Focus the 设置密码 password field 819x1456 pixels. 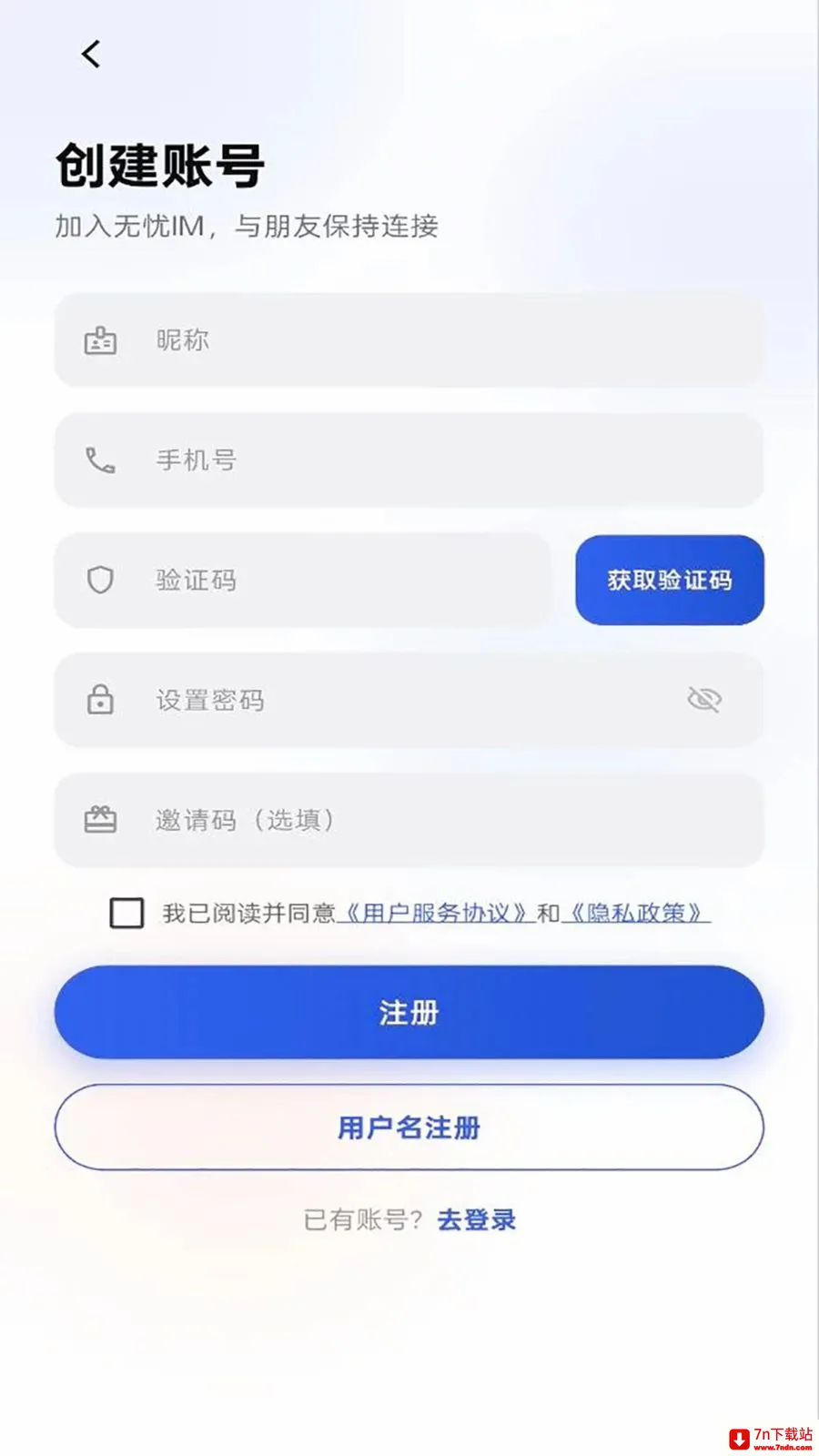[x=409, y=701]
